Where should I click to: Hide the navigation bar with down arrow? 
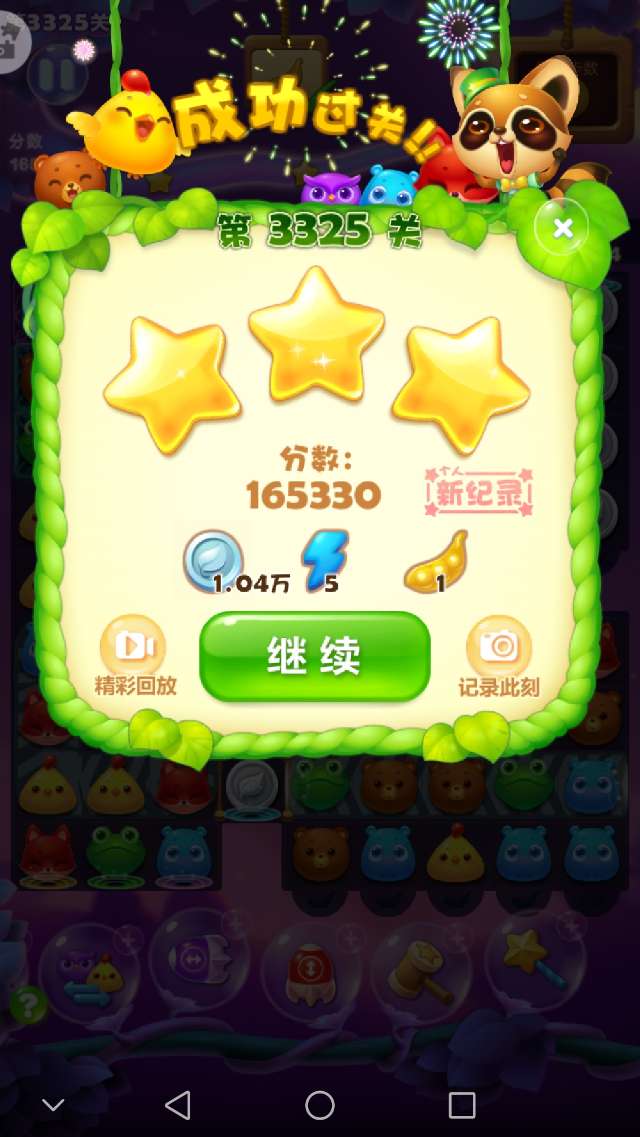click(53, 1104)
